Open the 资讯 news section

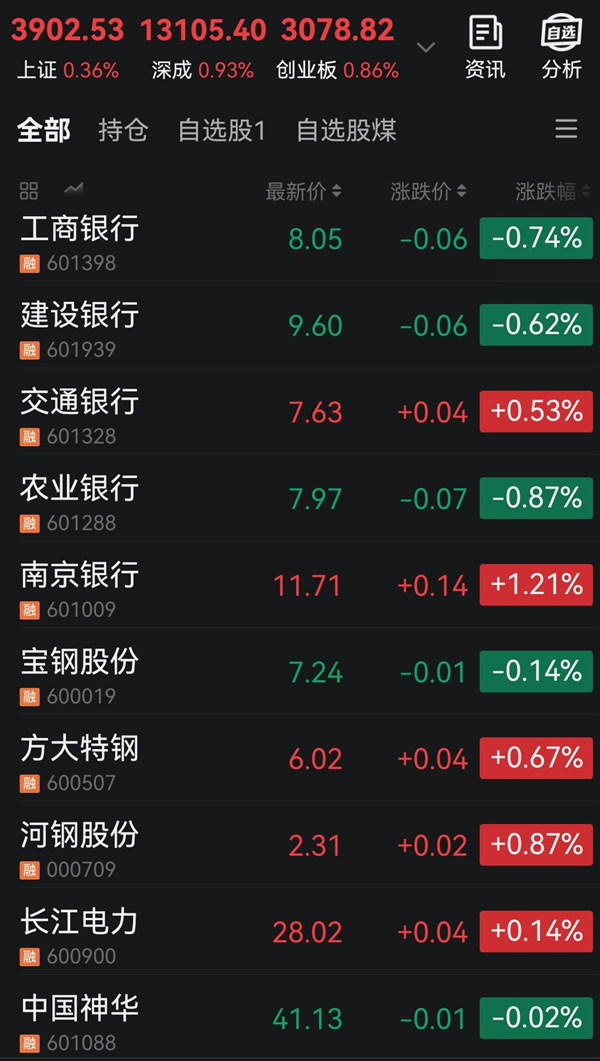point(485,47)
